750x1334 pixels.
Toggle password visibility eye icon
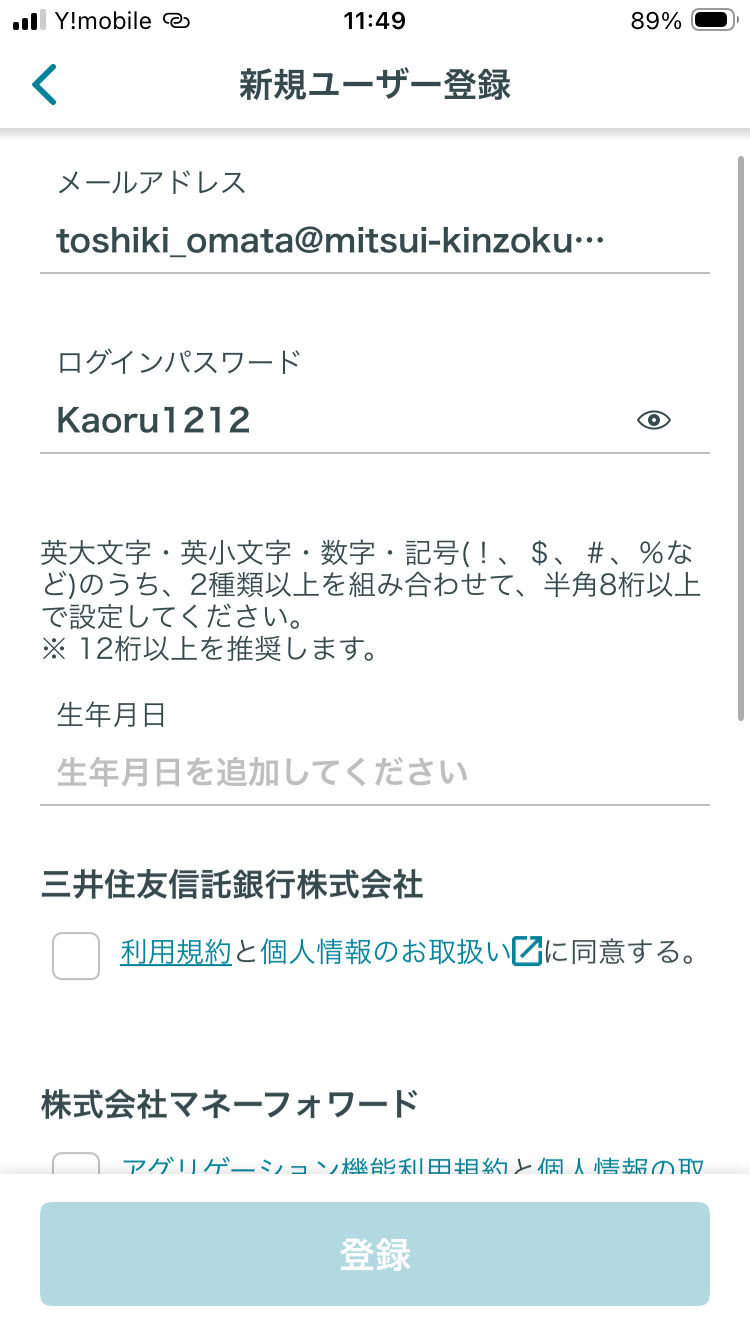pyautogui.click(x=654, y=421)
